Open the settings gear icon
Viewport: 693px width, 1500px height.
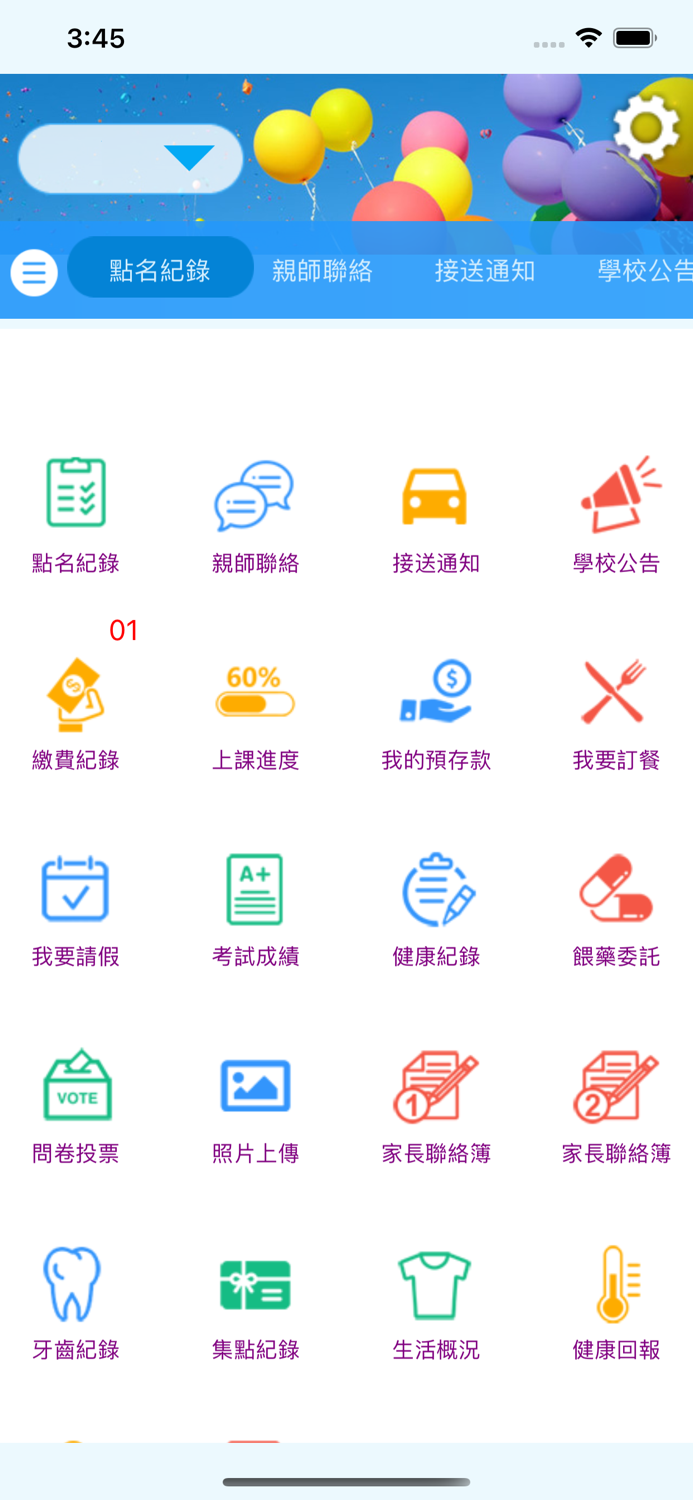click(x=645, y=127)
